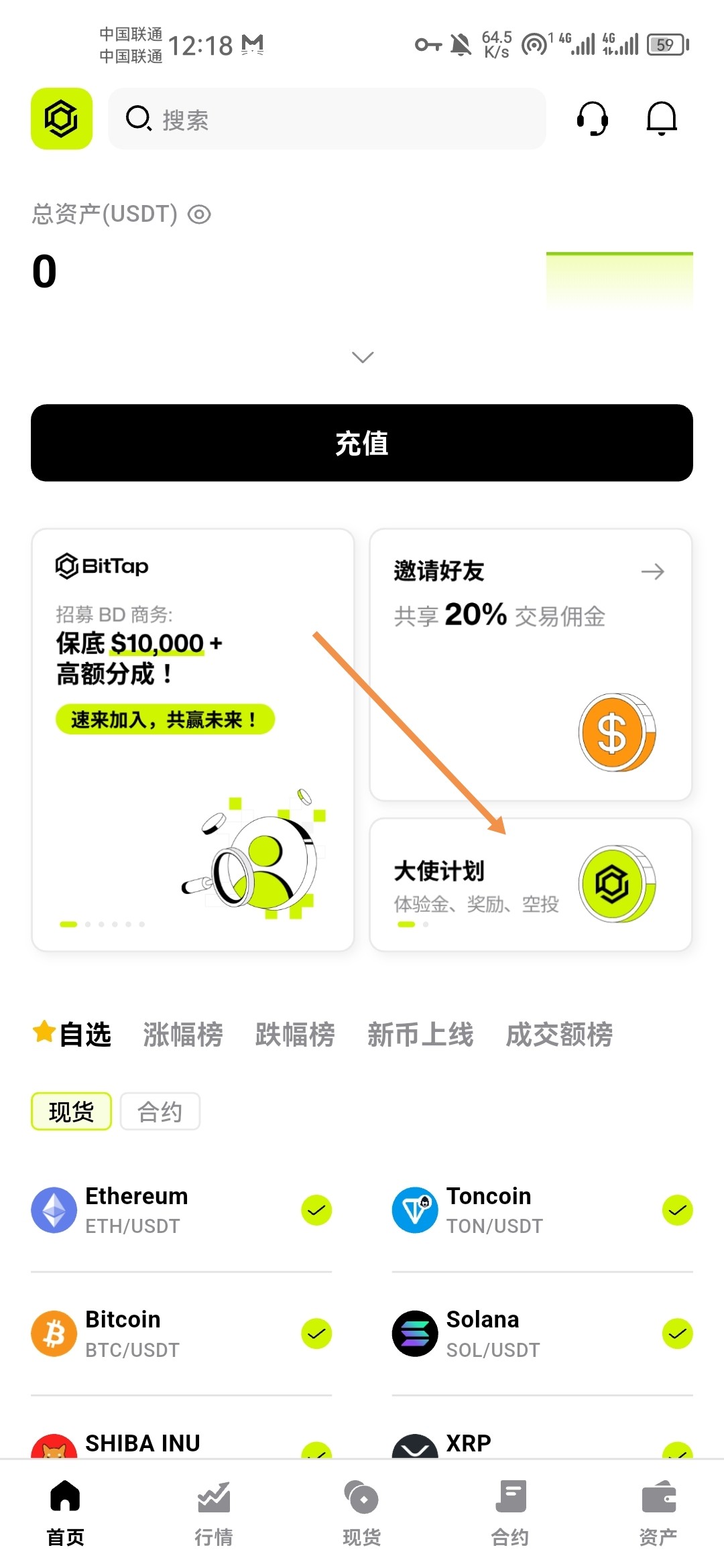Uncheck Ethereum ETH/USDT from favorites
The height and width of the screenshot is (1568, 724).
pyautogui.click(x=316, y=1210)
